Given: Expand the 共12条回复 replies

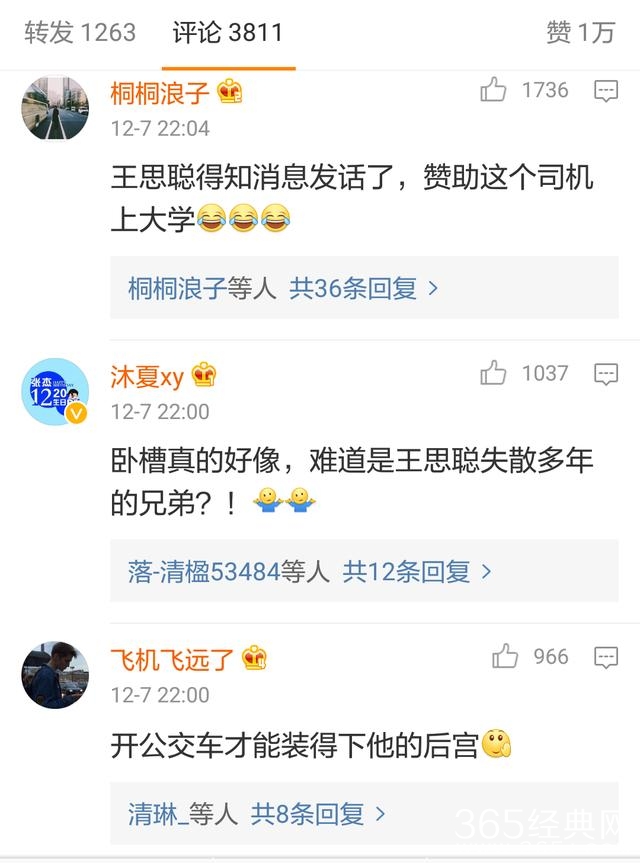Looking at the screenshot, I should pos(417,572).
